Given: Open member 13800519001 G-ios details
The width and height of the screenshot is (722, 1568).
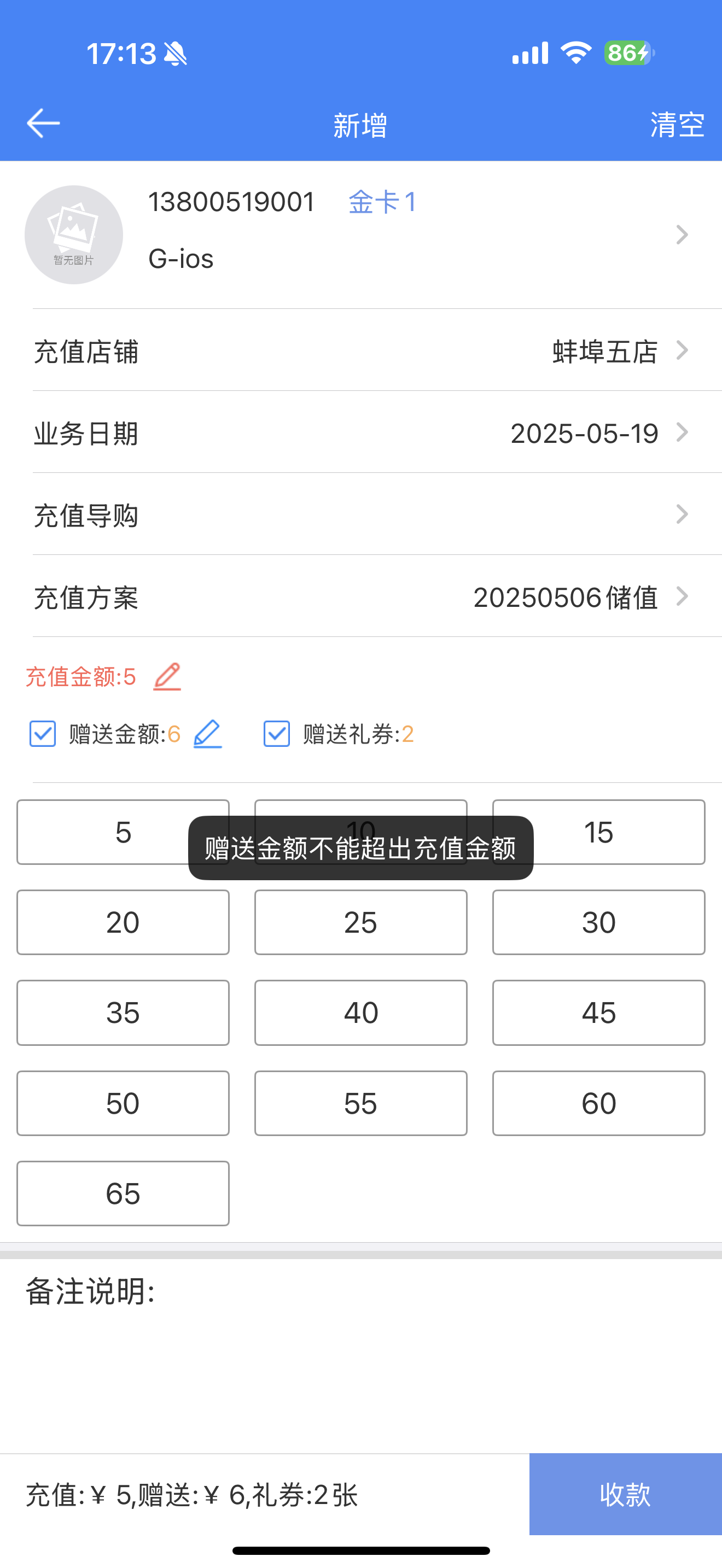Looking at the screenshot, I should pos(361,235).
